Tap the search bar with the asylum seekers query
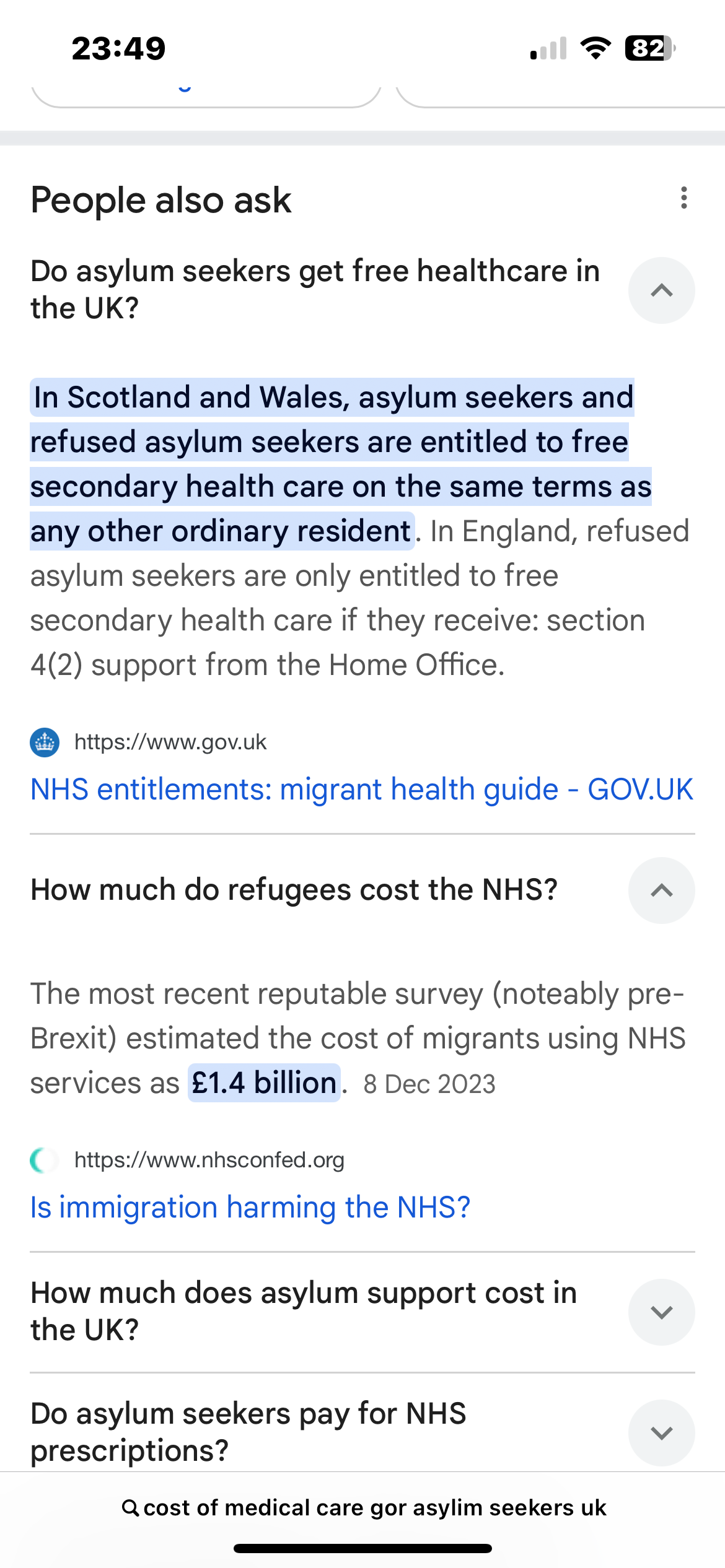Screen dimensions: 725x1568 pyautogui.click(x=363, y=1508)
